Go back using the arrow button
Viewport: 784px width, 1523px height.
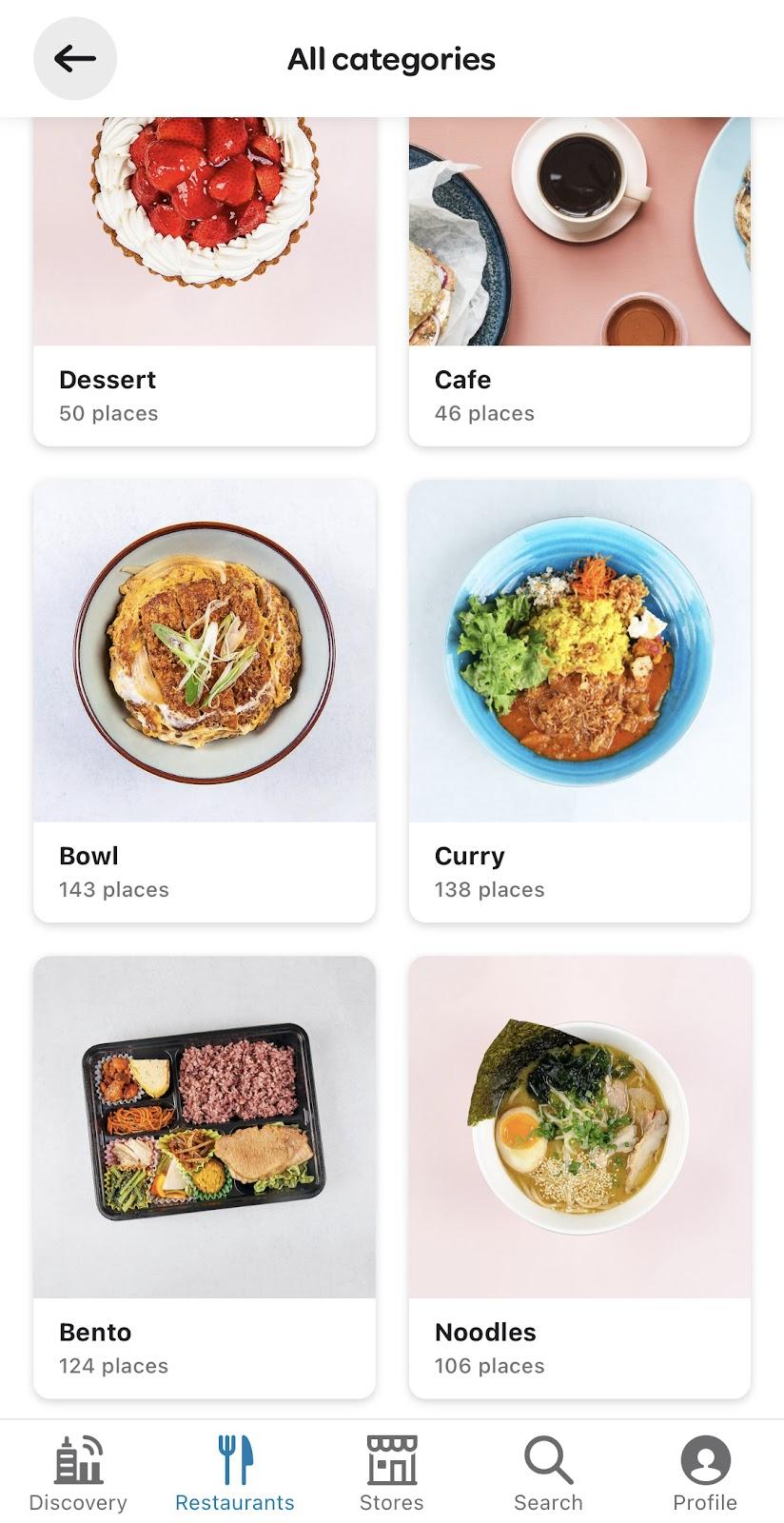coord(75,59)
